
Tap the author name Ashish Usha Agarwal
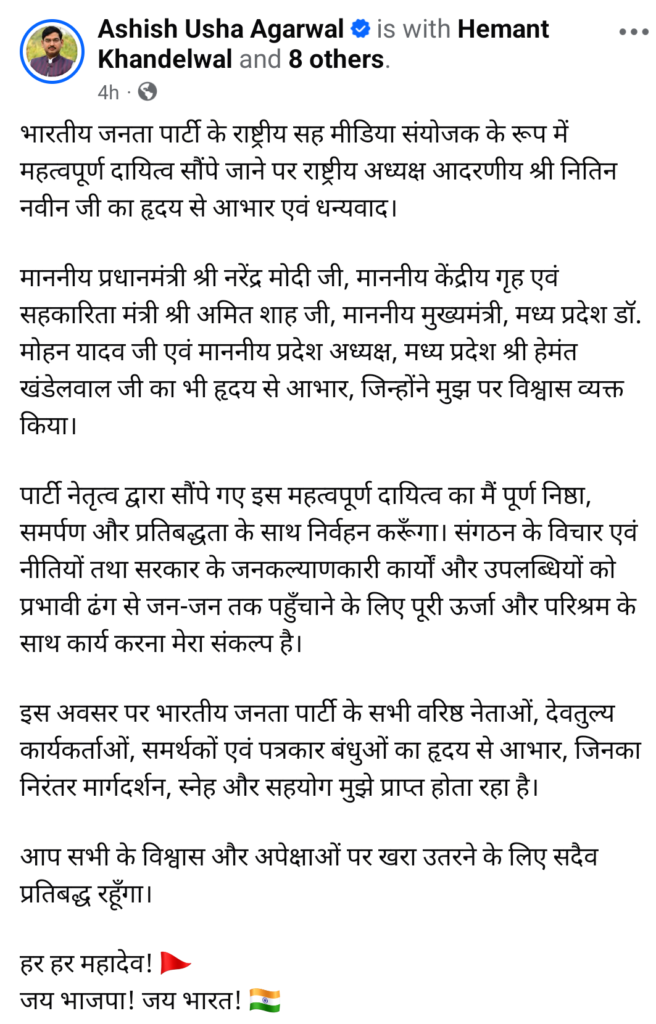pos(220,29)
